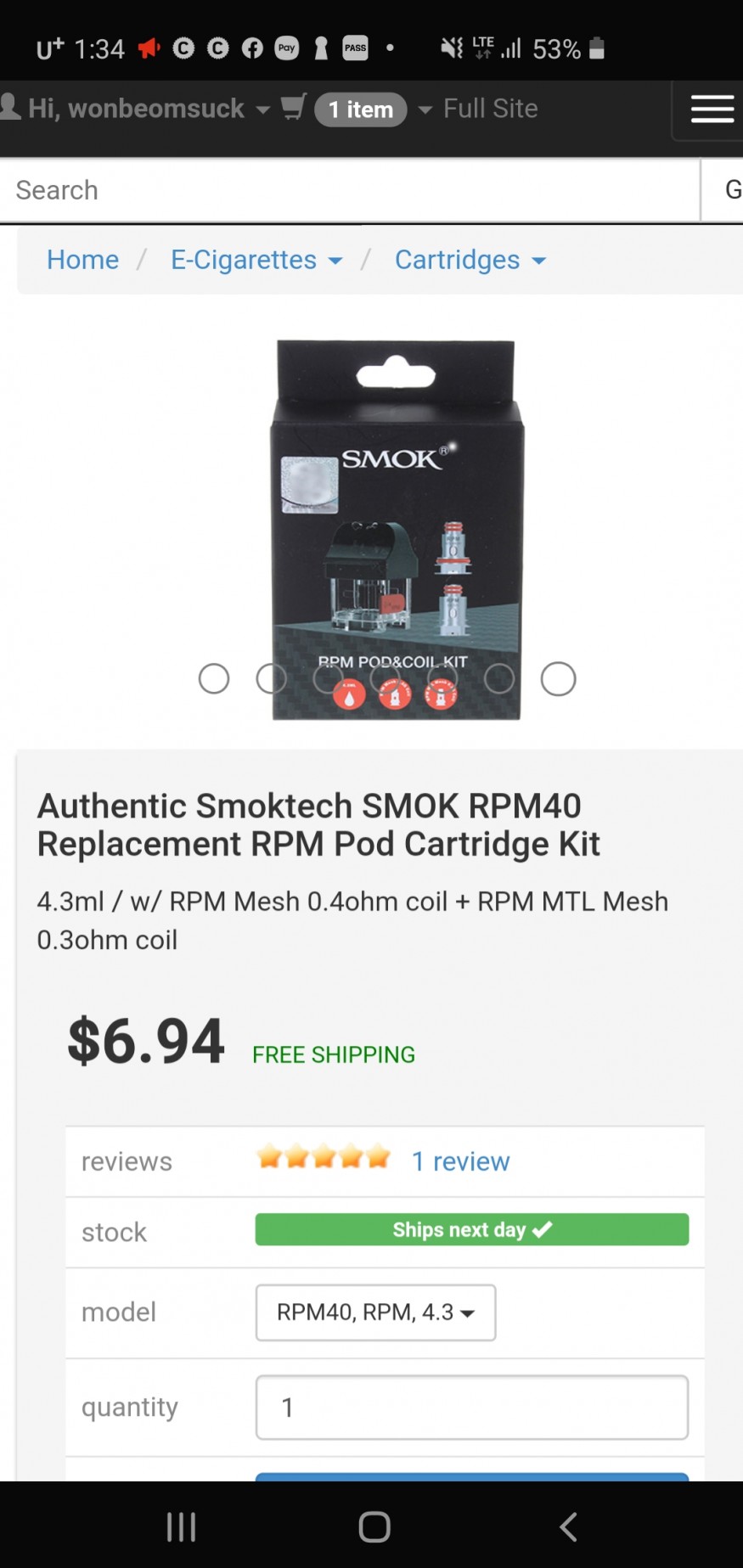
Task: View the cart with 1 item
Action: click(360, 110)
